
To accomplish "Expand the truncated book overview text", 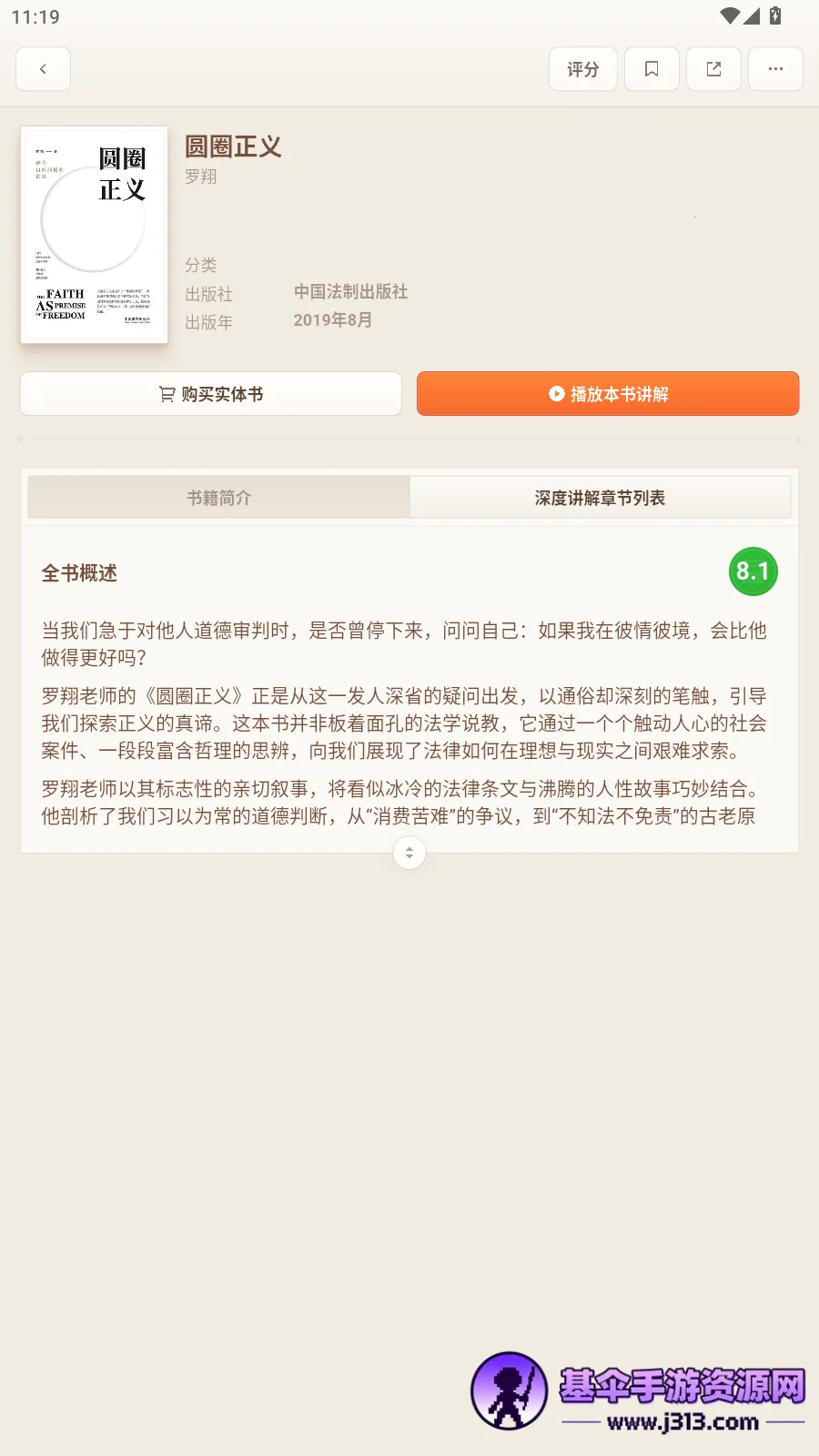I will point(409,853).
